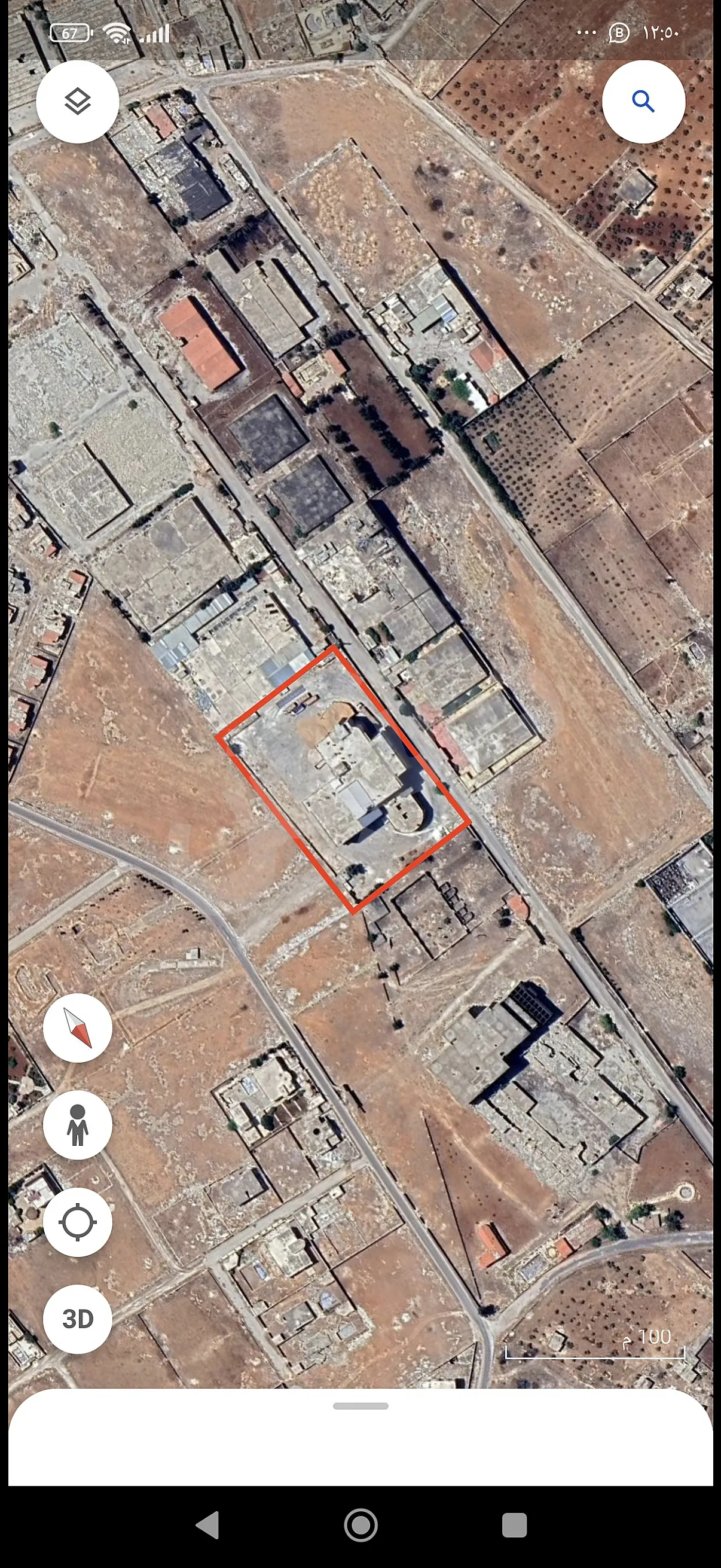The image size is (721, 1568).
Task: Go back with the system back button
Action: tap(207, 1526)
